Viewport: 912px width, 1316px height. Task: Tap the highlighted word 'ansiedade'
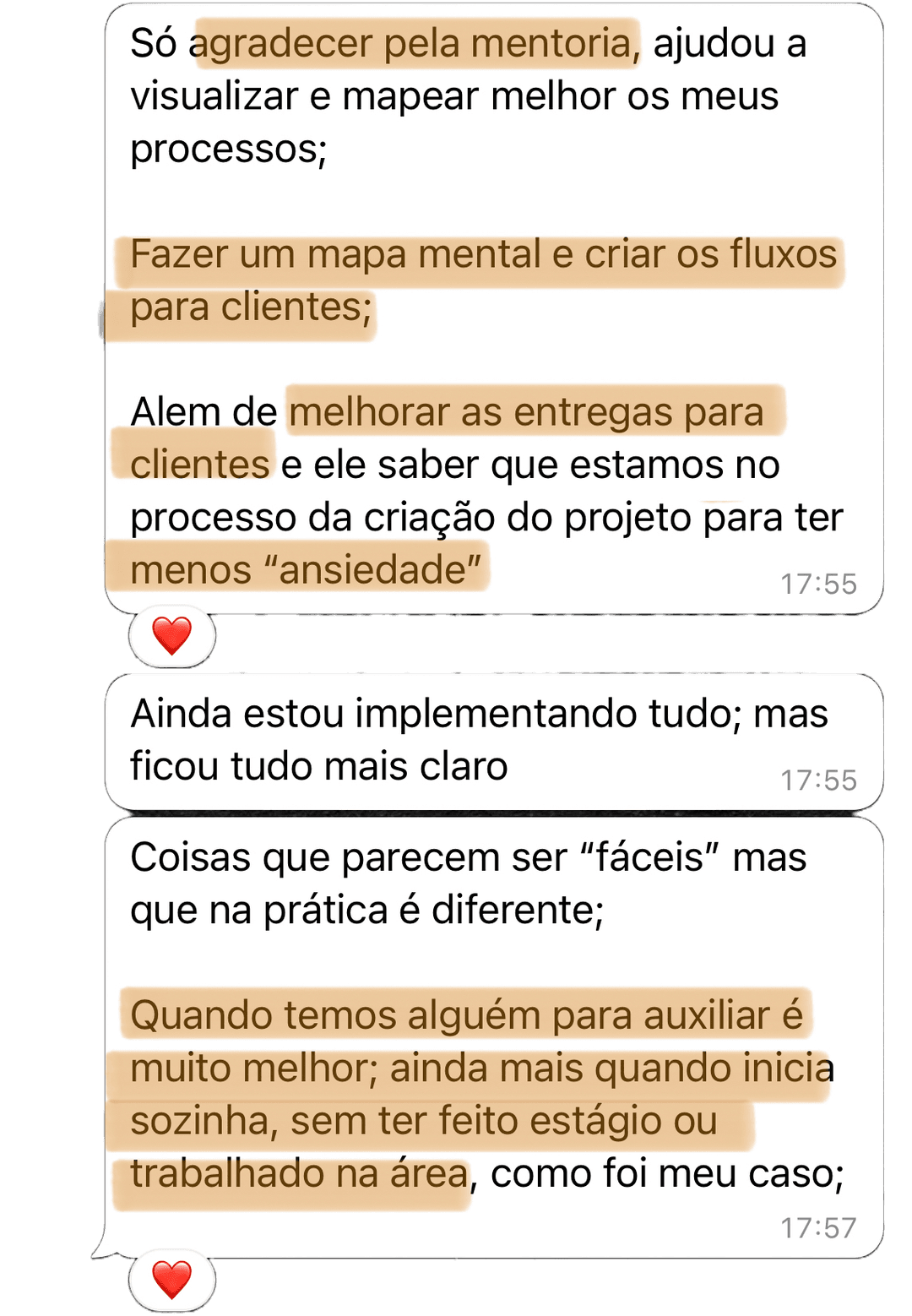pyautogui.click(x=372, y=568)
